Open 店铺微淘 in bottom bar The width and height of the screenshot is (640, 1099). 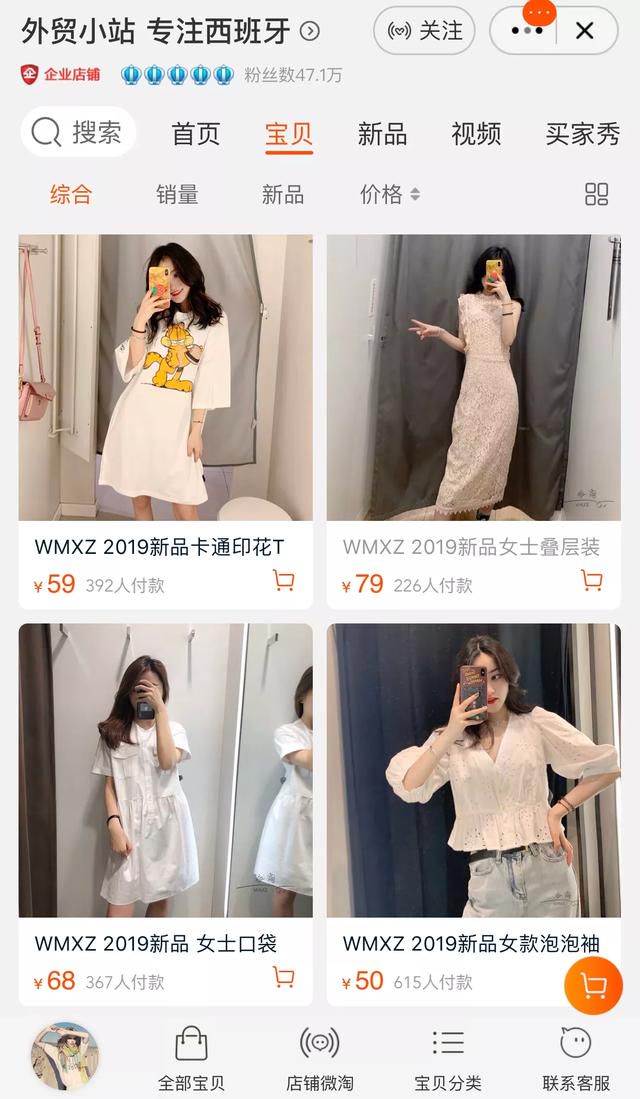point(319,1058)
